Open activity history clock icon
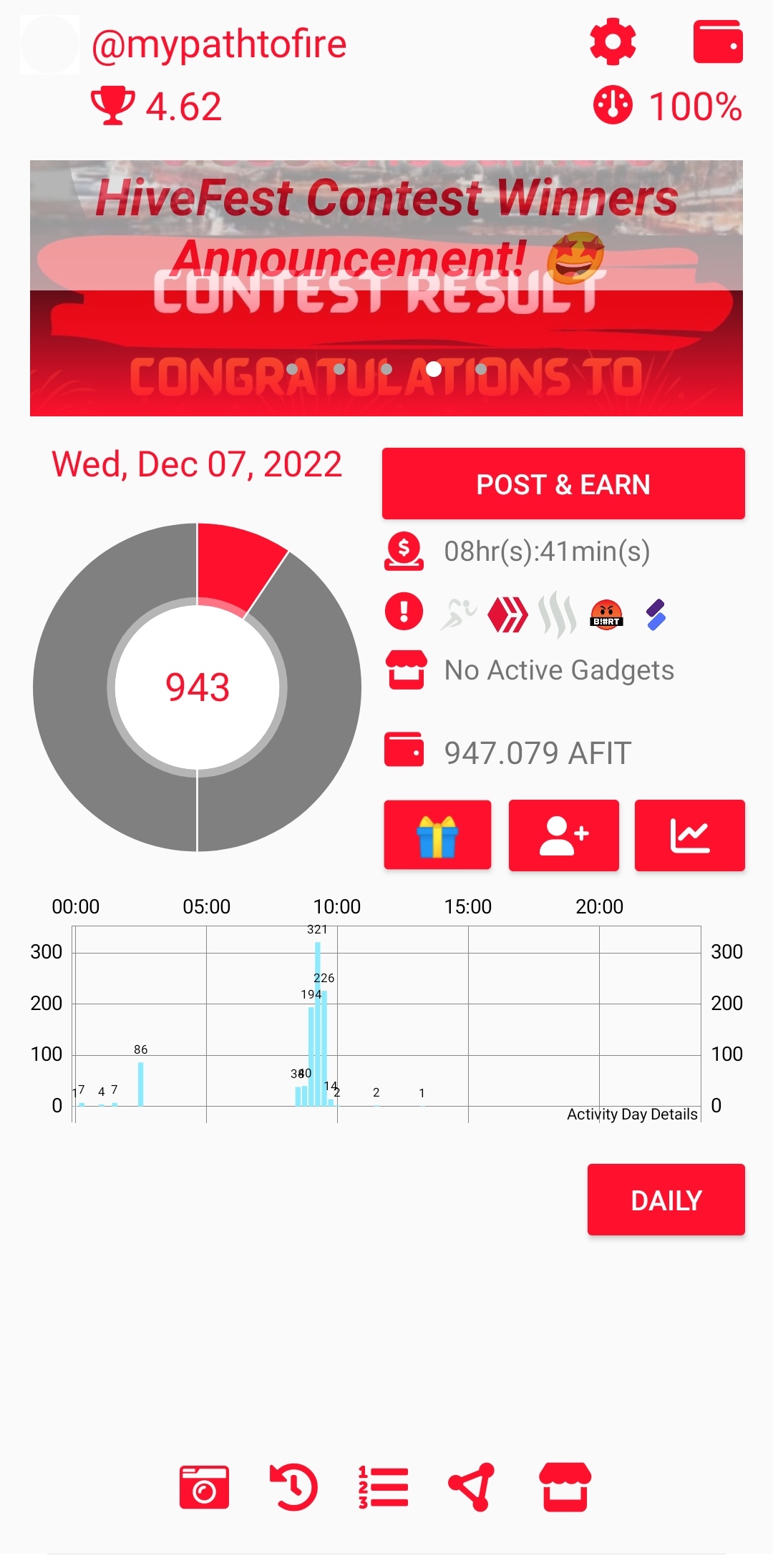Image resolution: width=773 pixels, height=1568 pixels. pos(293,1487)
